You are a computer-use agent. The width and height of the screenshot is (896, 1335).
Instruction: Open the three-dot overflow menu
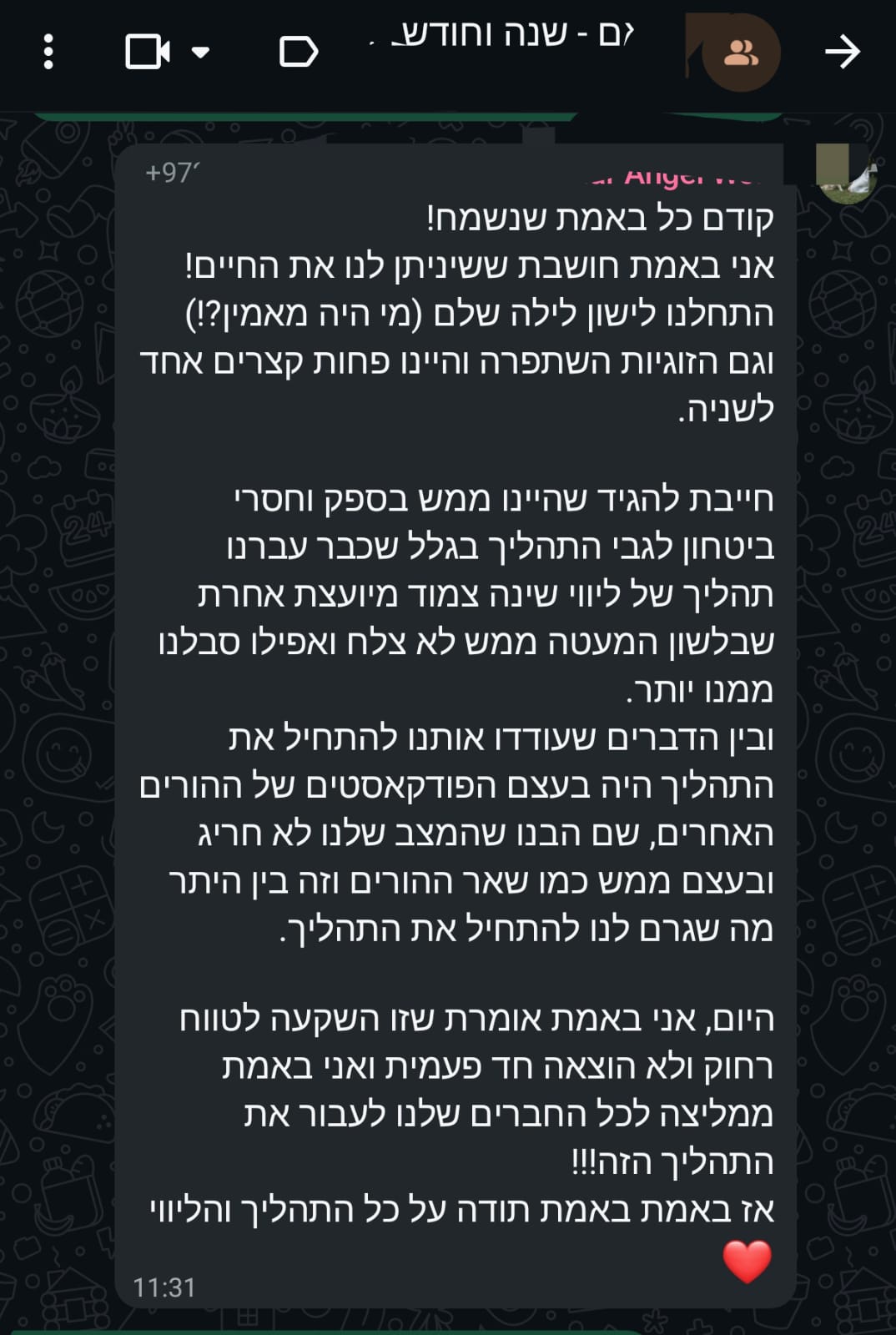(x=48, y=52)
